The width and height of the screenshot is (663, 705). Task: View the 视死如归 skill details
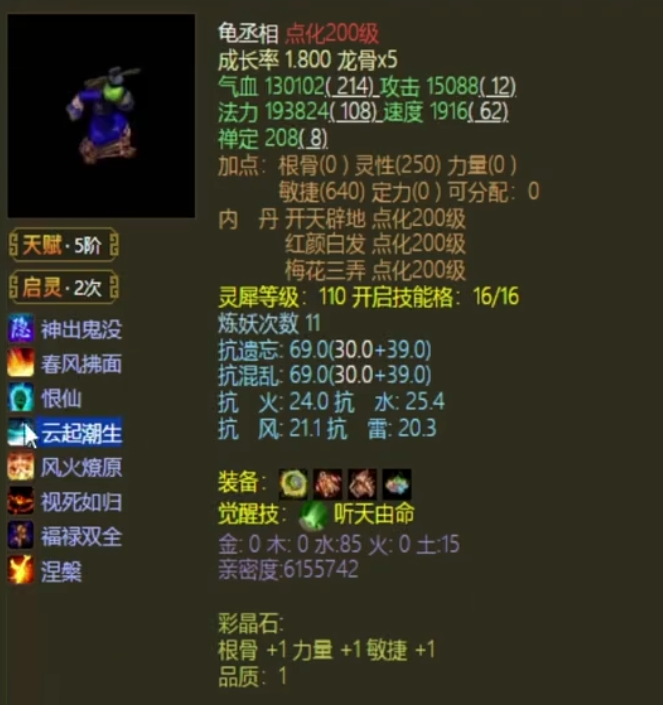[65, 501]
